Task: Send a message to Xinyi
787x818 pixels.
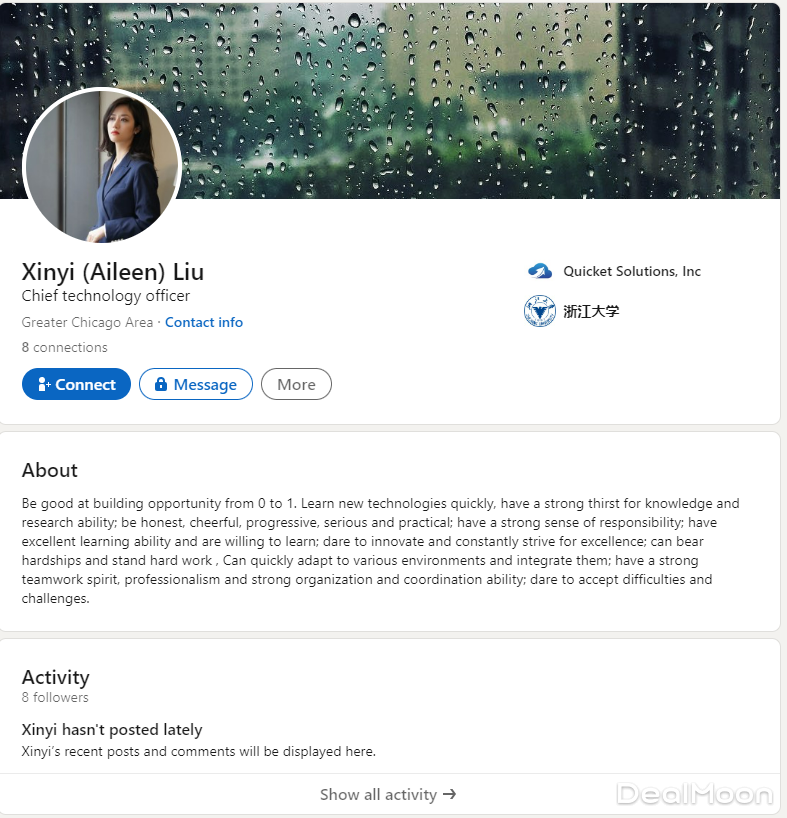Action: pyautogui.click(x=196, y=384)
